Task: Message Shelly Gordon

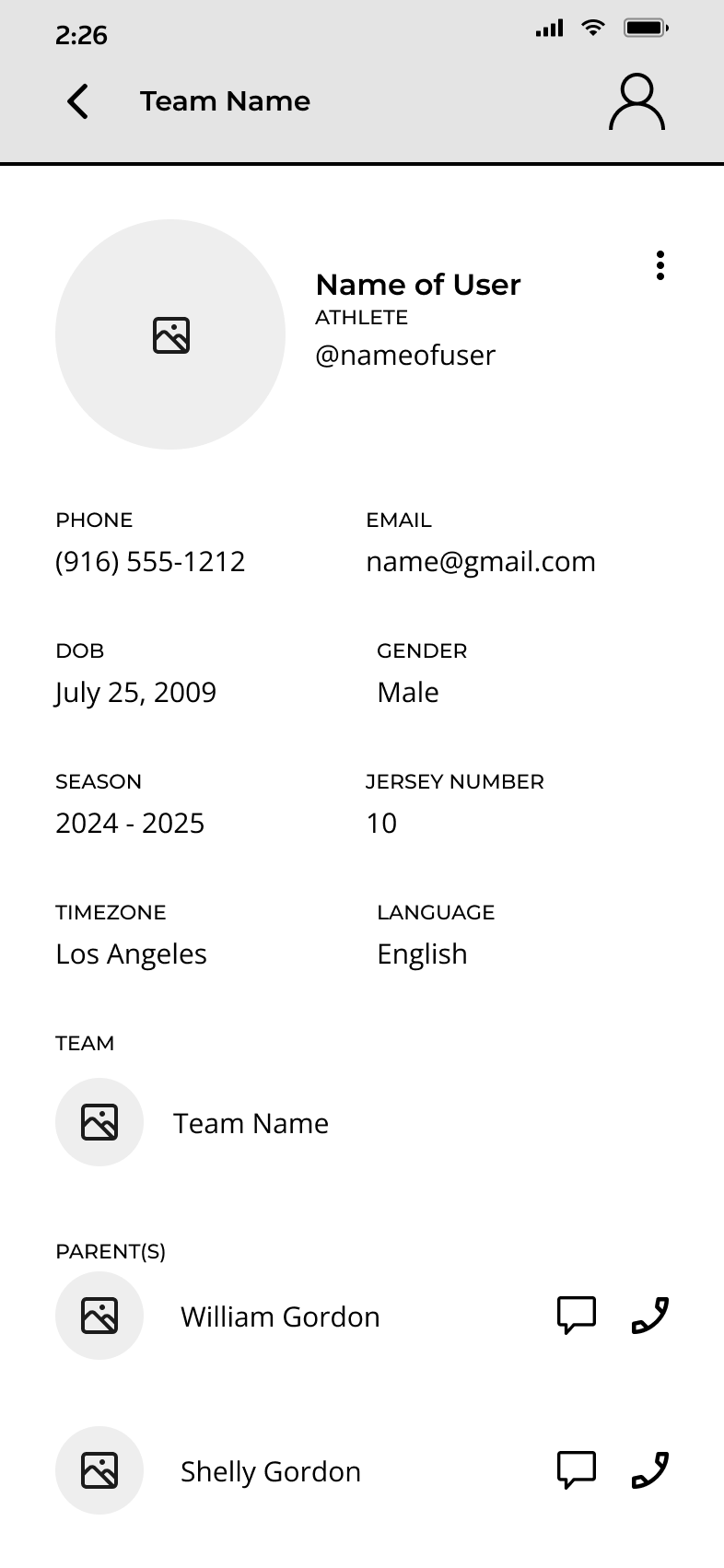Action: pos(577,1470)
